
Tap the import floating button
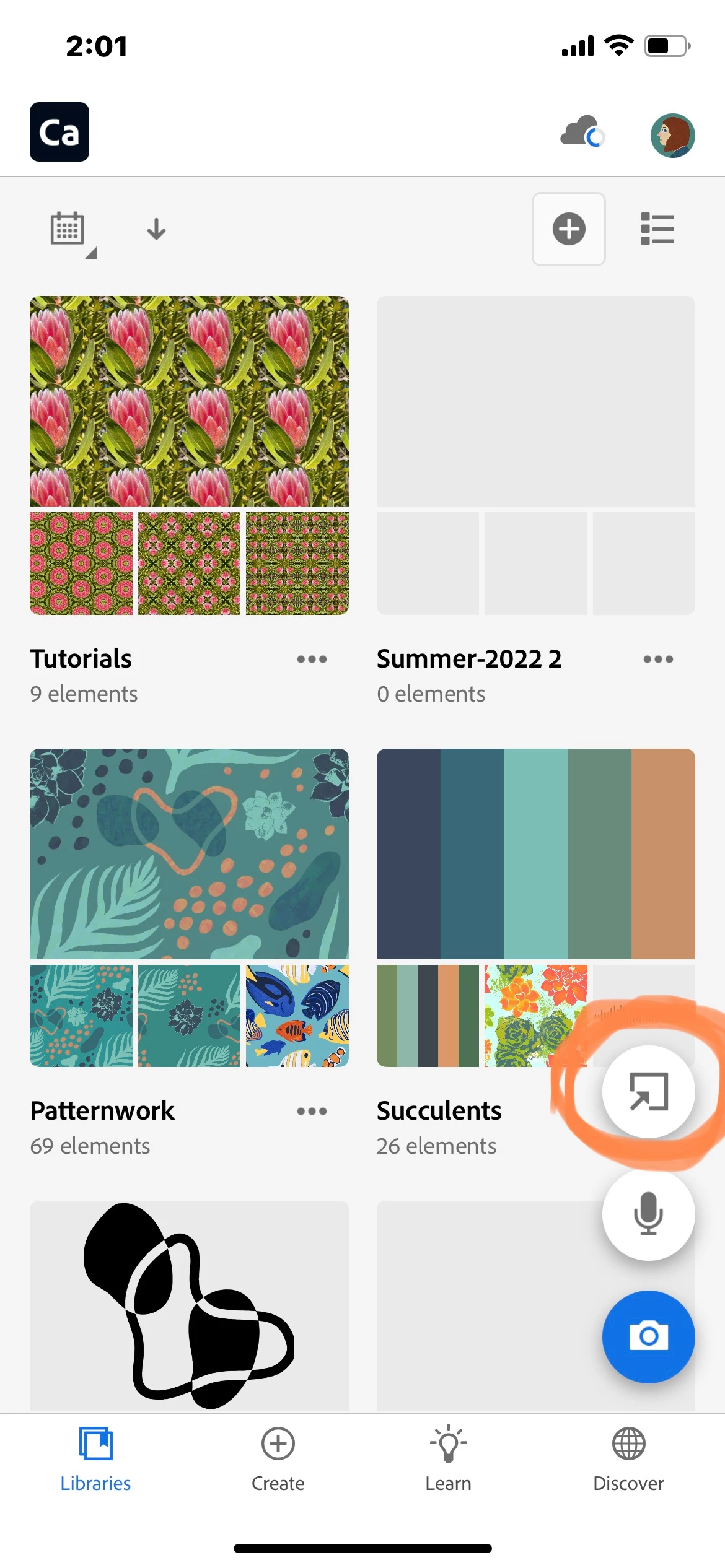coord(648,1091)
